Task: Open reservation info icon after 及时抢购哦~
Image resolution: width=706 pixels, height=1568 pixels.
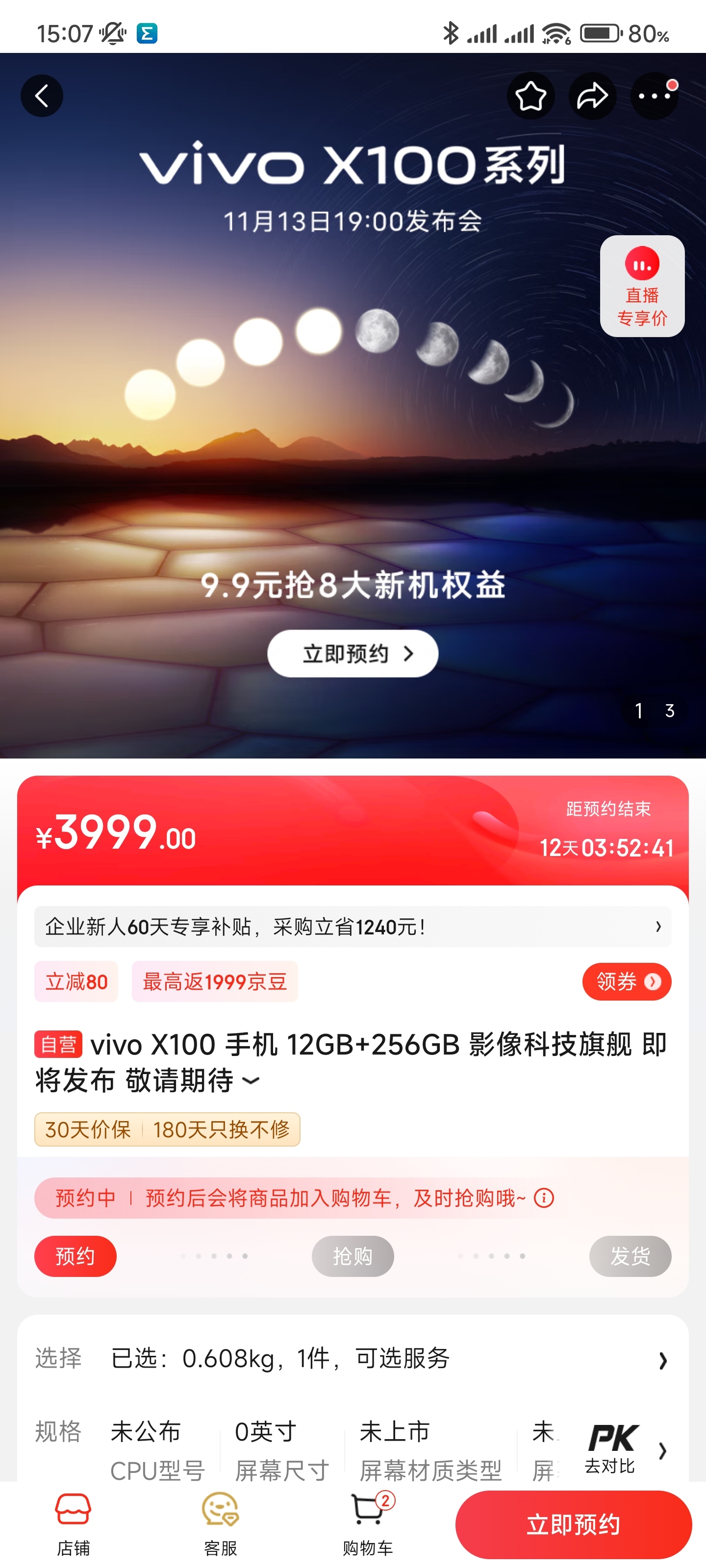Action: tap(543, 1198)
